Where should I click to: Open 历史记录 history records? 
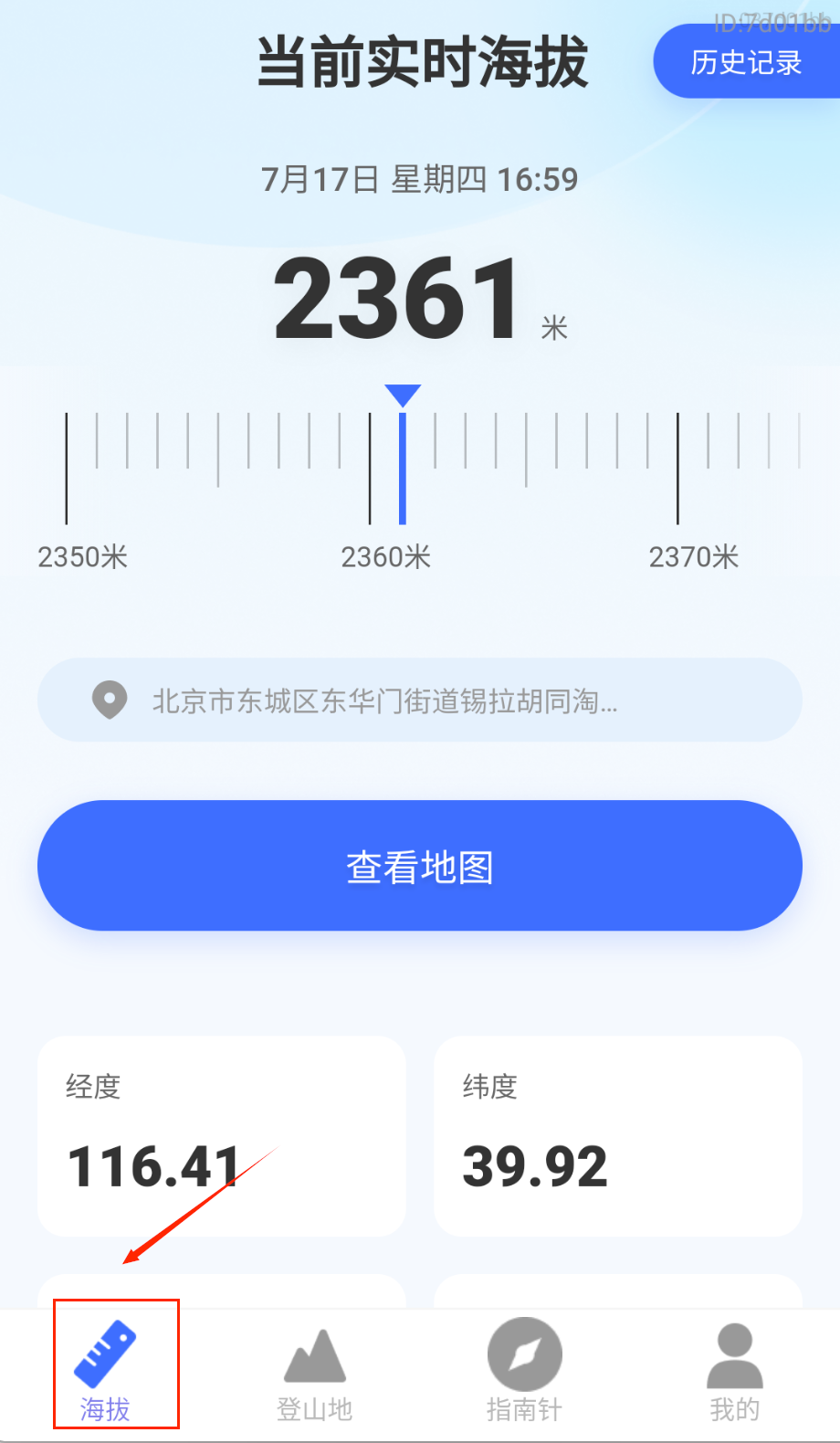(746, 62)
